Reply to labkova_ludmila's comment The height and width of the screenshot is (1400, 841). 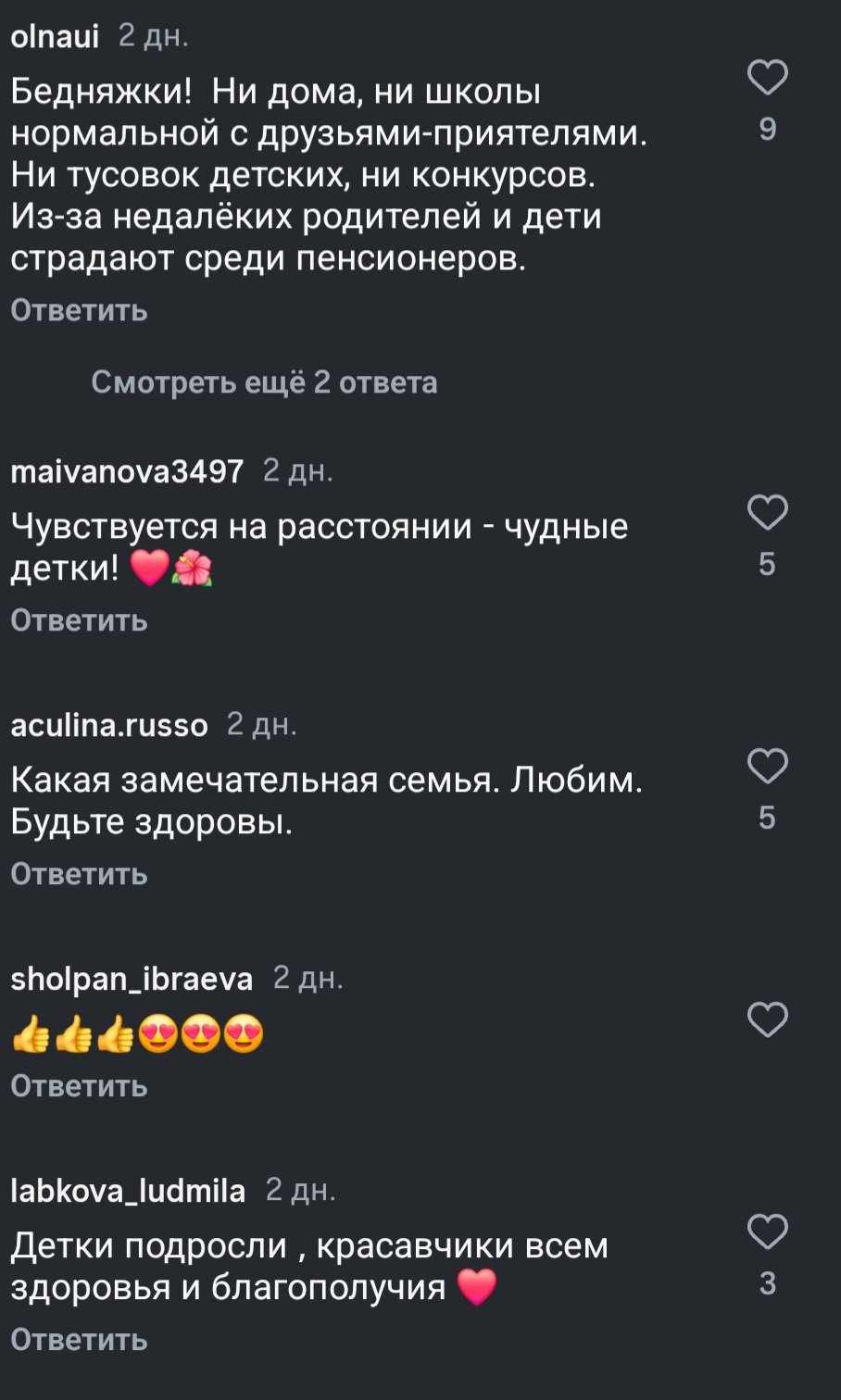point(79,1339)
